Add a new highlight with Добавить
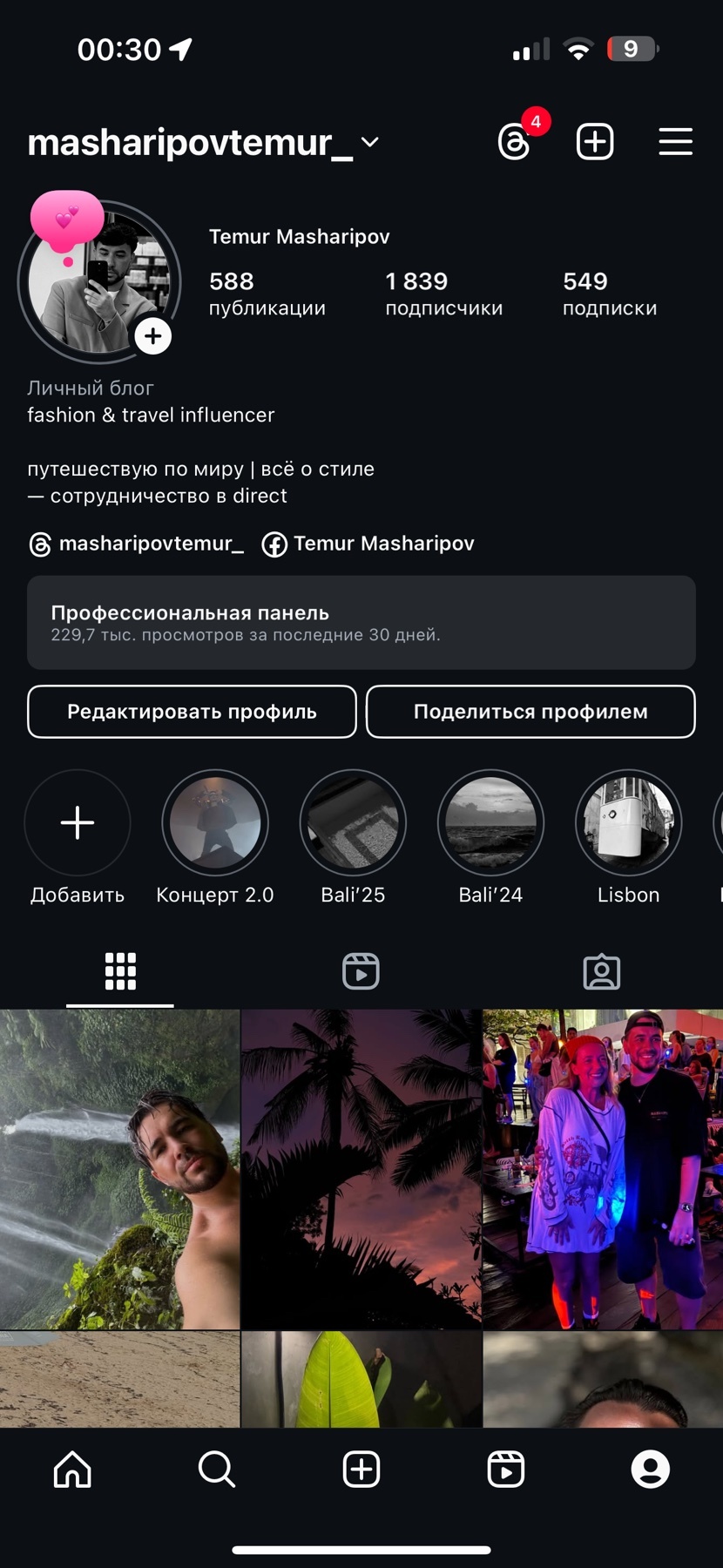The height and width of the screenshot is (1568, 723). 78,823
